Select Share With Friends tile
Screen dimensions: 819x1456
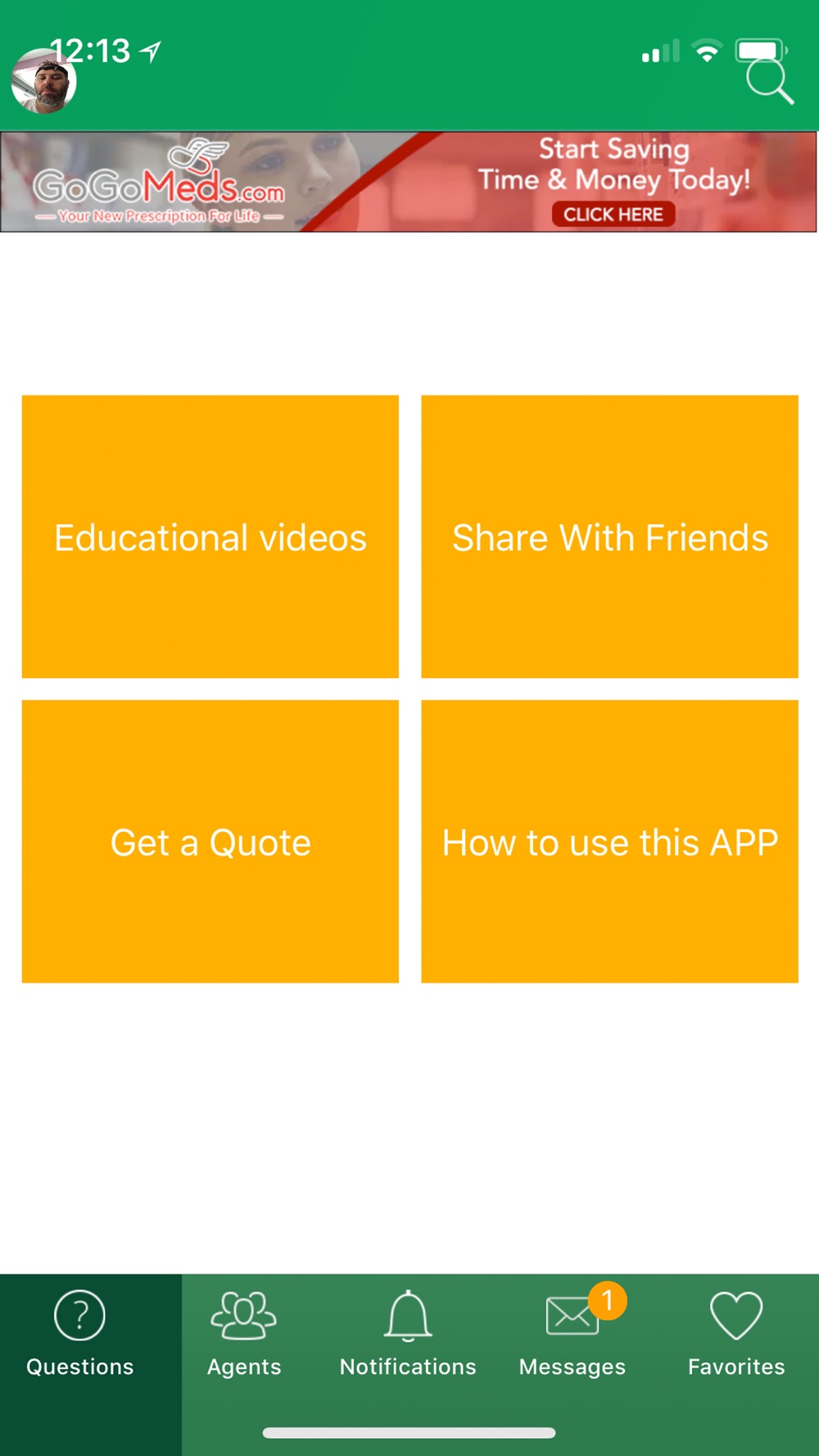tap(609, 536)
